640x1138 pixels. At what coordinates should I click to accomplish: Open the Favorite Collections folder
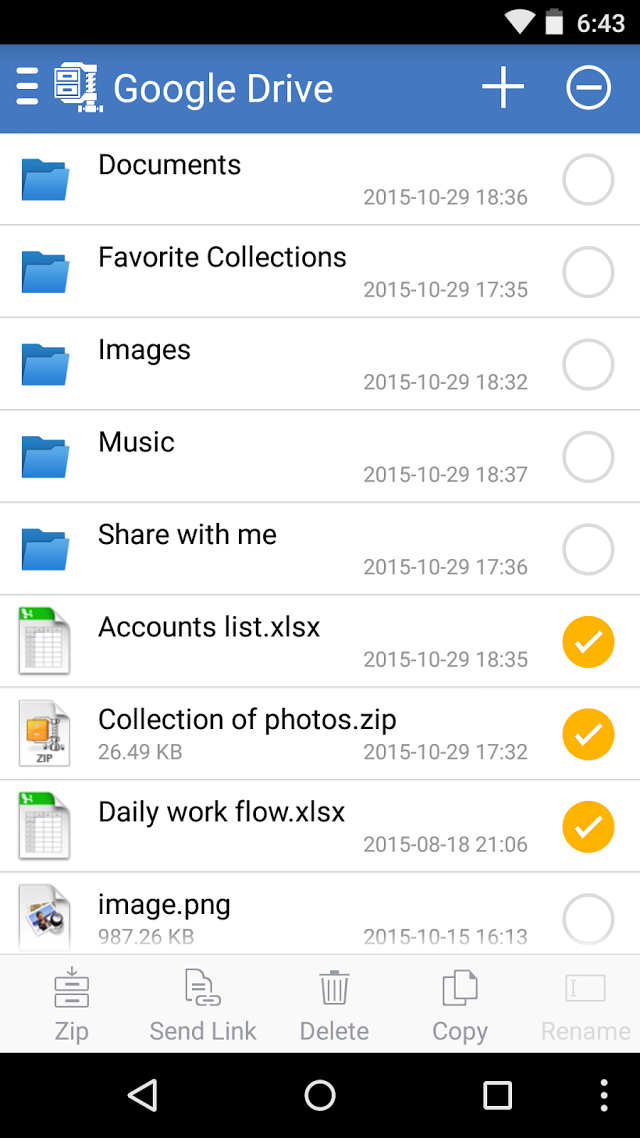[320, 271]
